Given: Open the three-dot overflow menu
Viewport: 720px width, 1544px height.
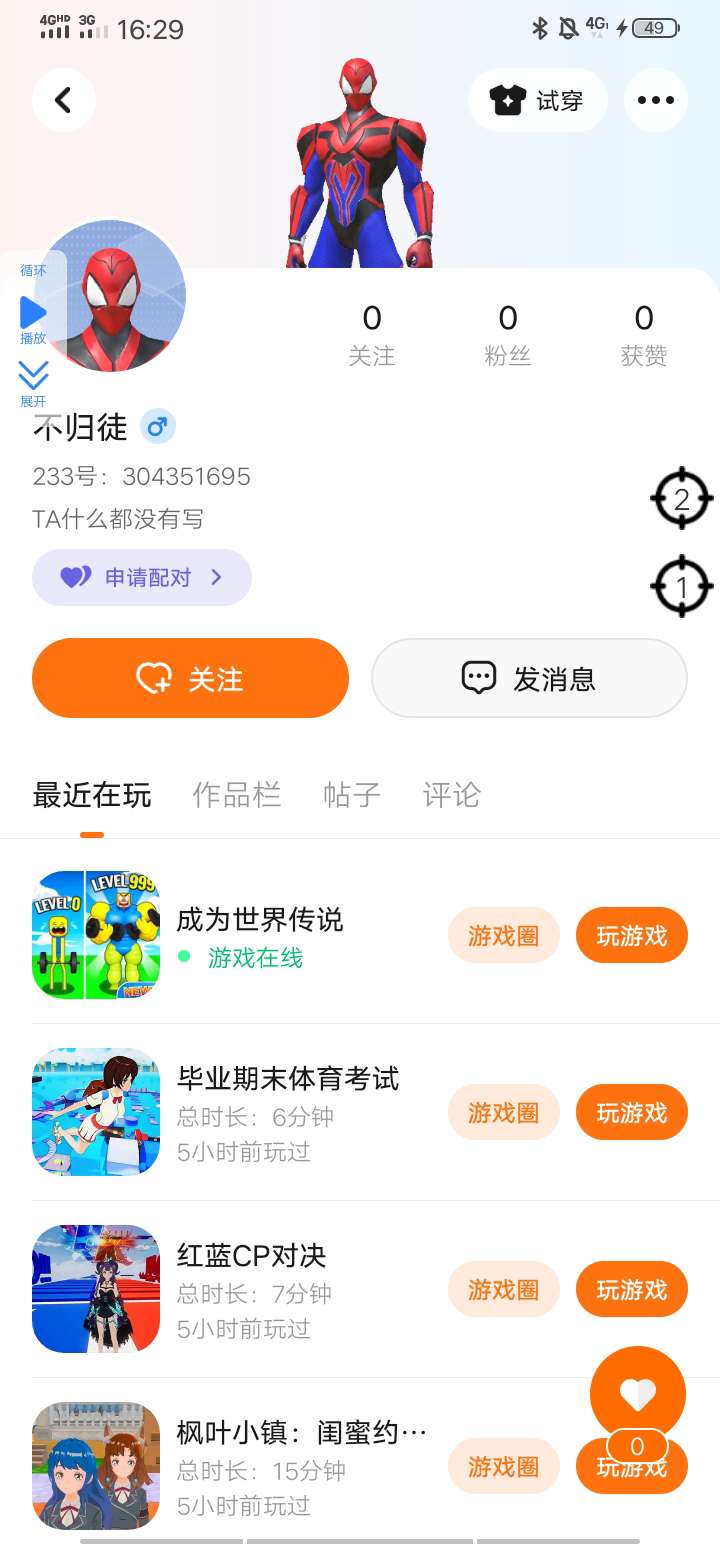Looking at the screenshot, I should point(655,100).
